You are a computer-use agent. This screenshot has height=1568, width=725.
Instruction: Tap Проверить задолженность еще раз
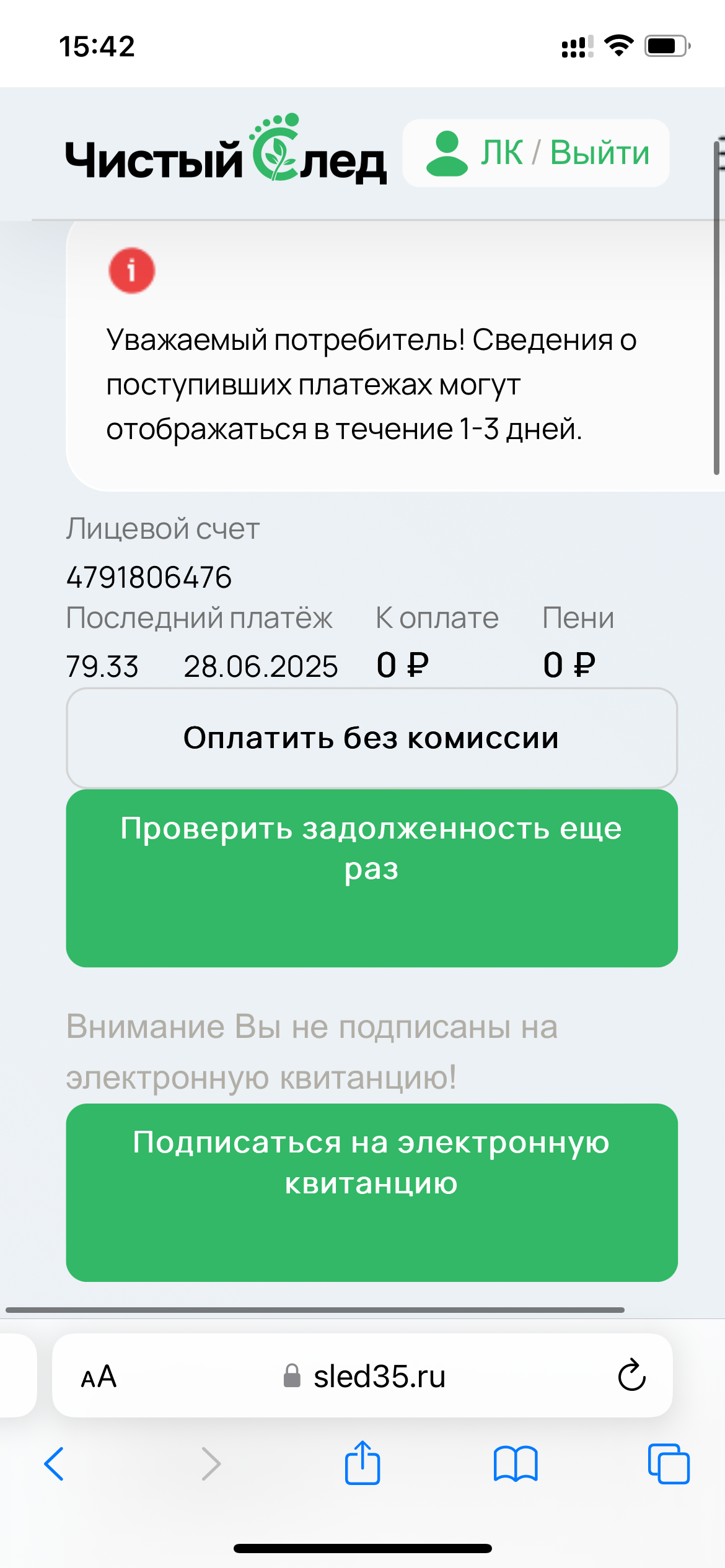(372, 878)
